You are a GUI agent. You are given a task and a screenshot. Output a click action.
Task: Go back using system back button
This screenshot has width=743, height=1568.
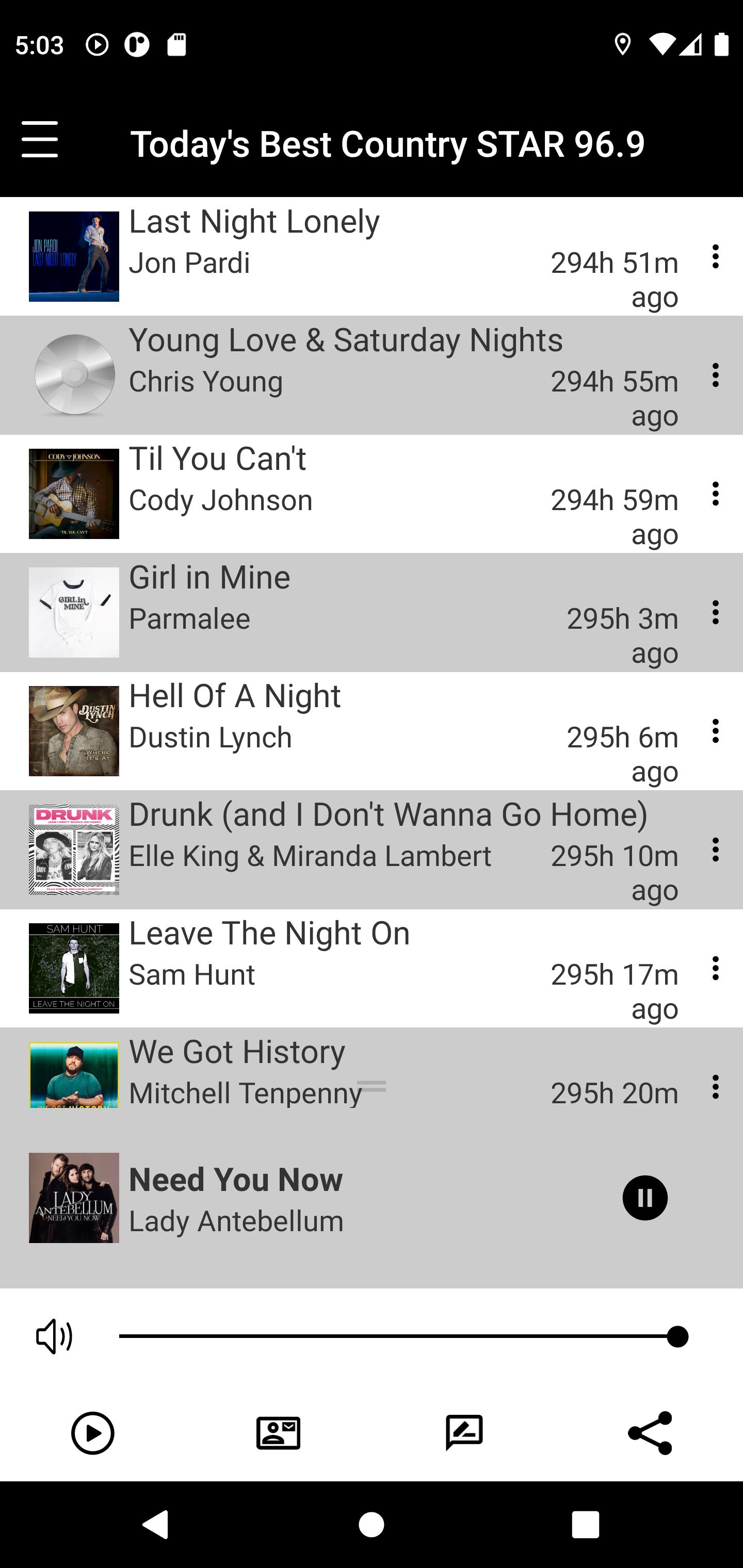[x=156, y=1524]
